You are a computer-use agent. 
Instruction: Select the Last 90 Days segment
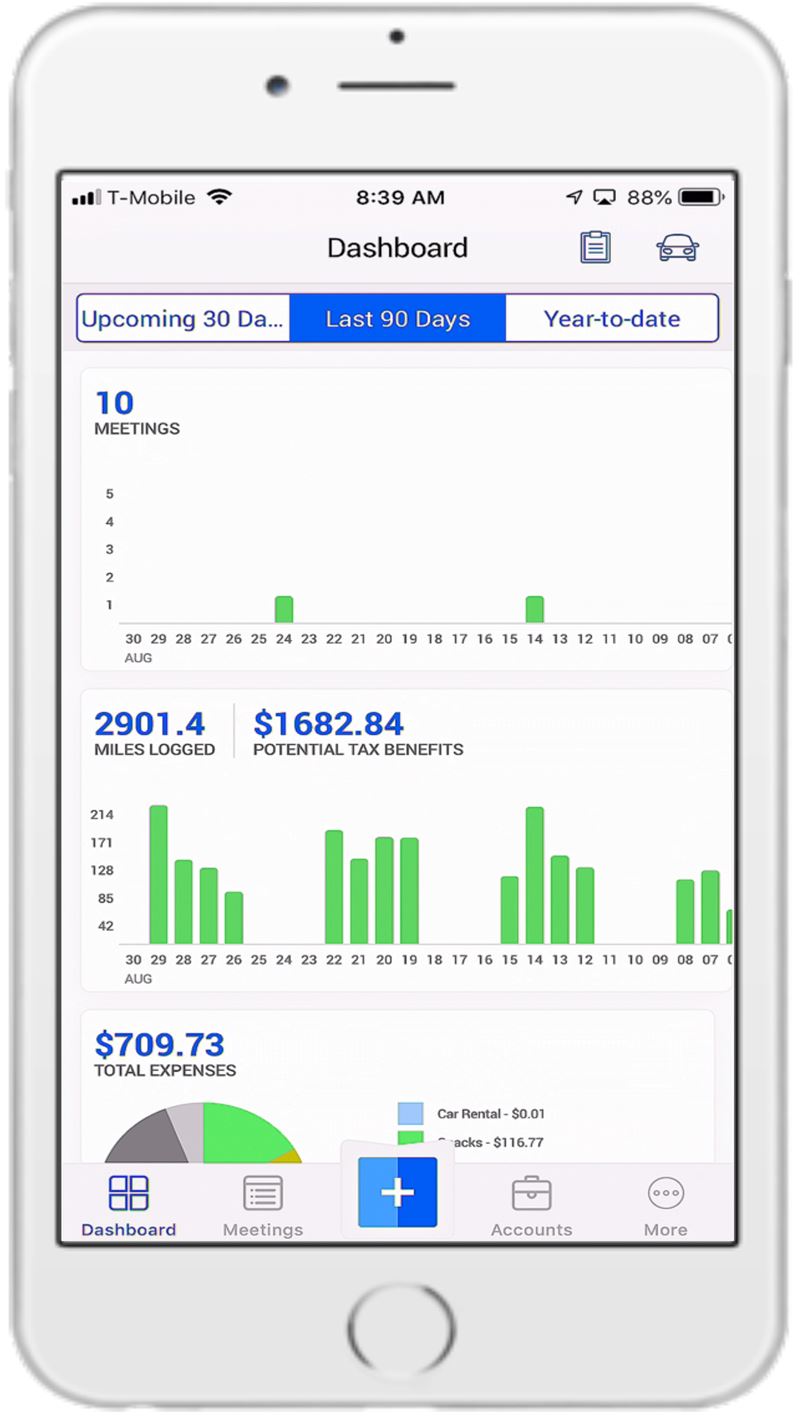pos(398,319)
